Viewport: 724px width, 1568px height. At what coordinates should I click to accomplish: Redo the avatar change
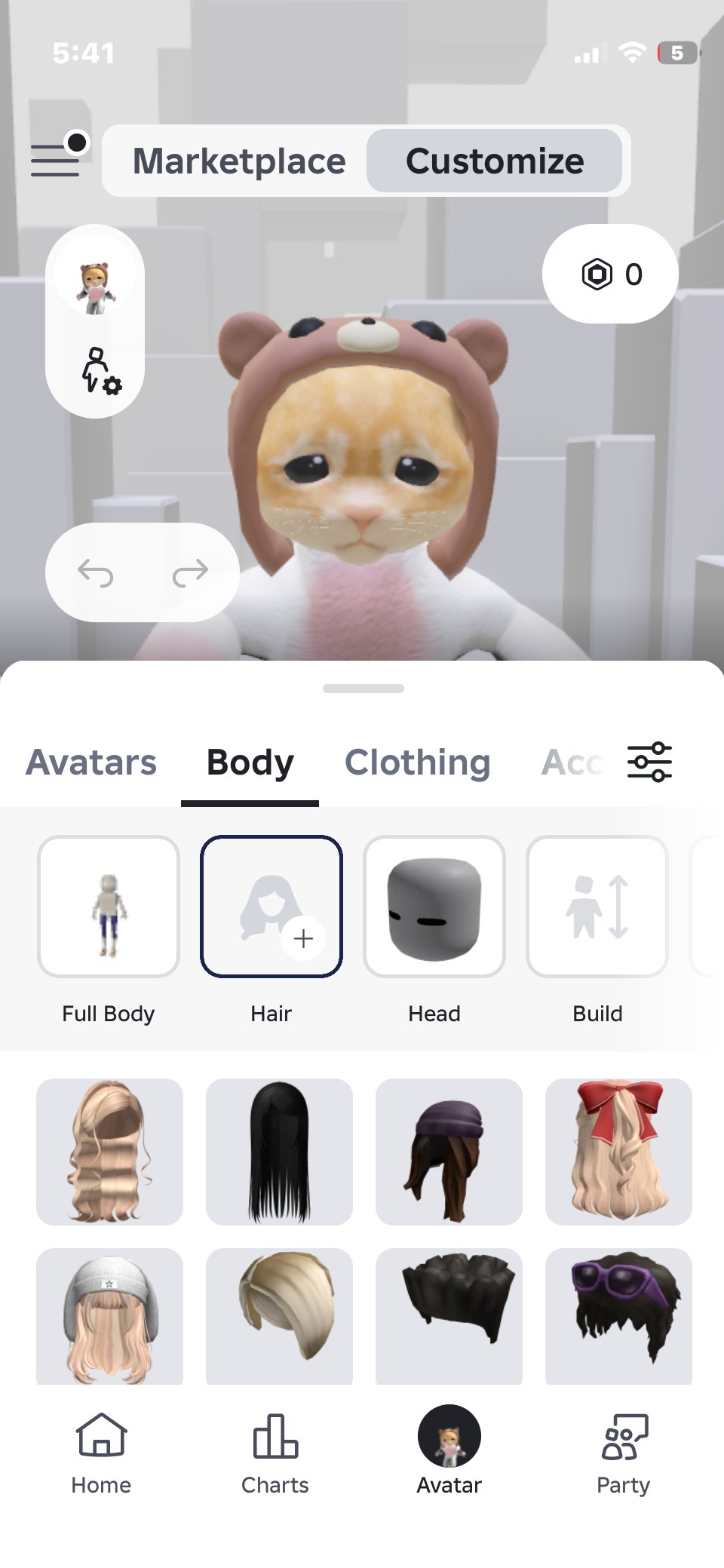click(x=190, y=573)
